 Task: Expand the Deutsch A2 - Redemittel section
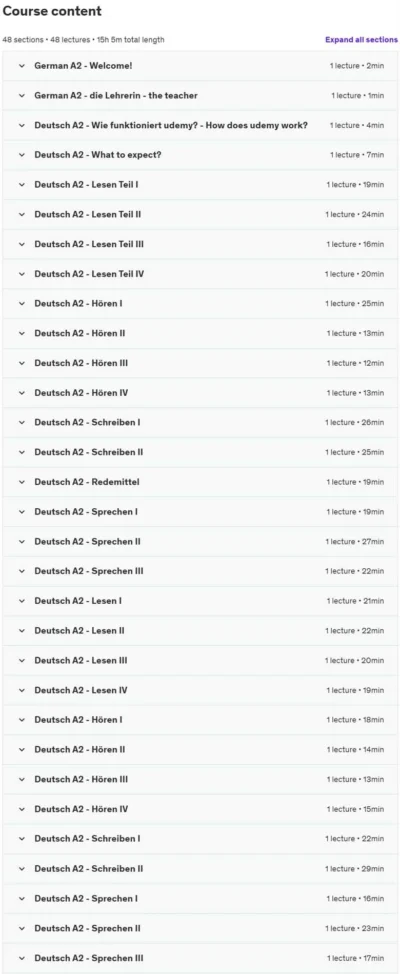coord(200,482)
